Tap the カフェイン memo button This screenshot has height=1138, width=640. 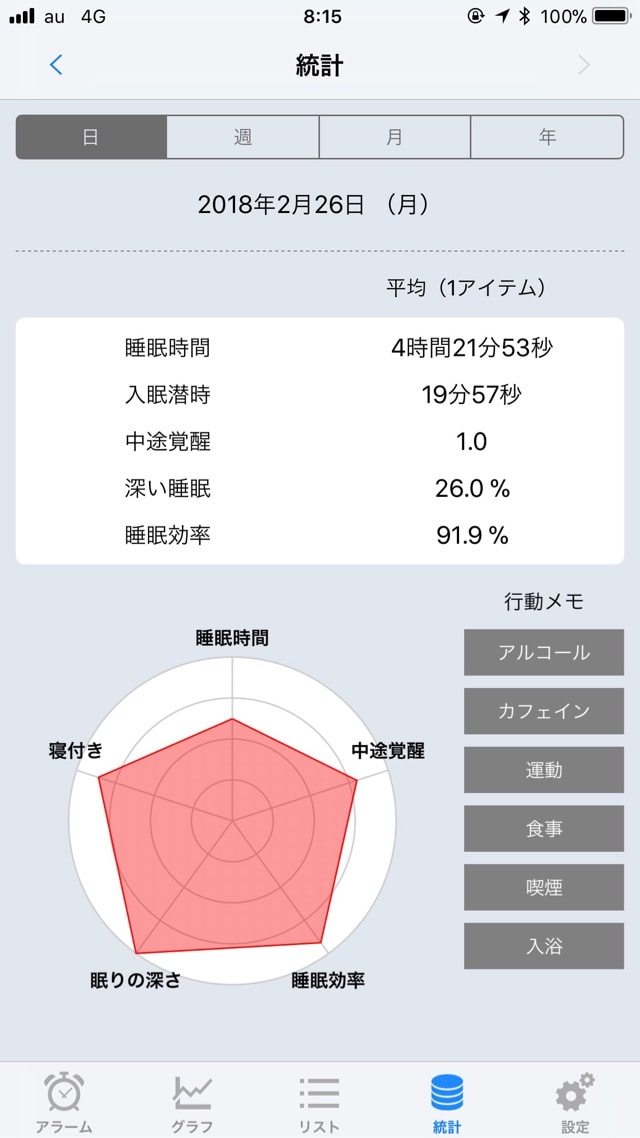pos(544,711)
